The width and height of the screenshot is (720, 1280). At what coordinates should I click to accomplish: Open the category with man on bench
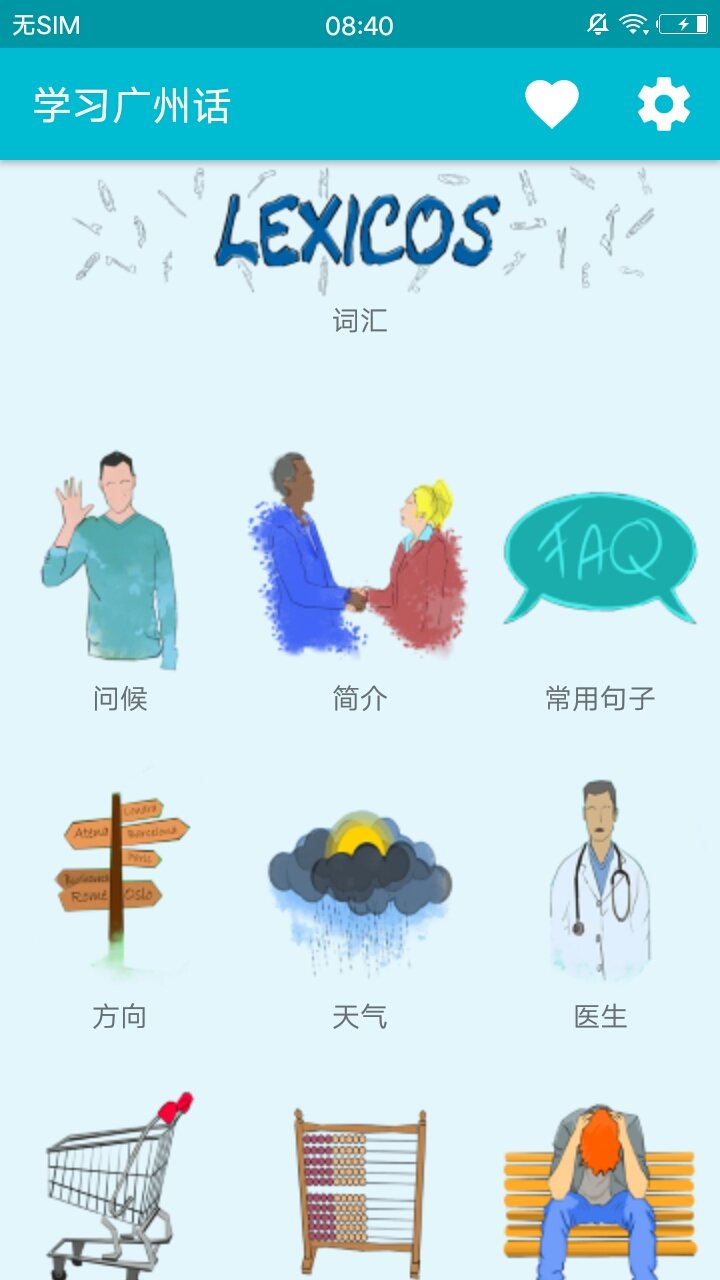coord(599,1190)
